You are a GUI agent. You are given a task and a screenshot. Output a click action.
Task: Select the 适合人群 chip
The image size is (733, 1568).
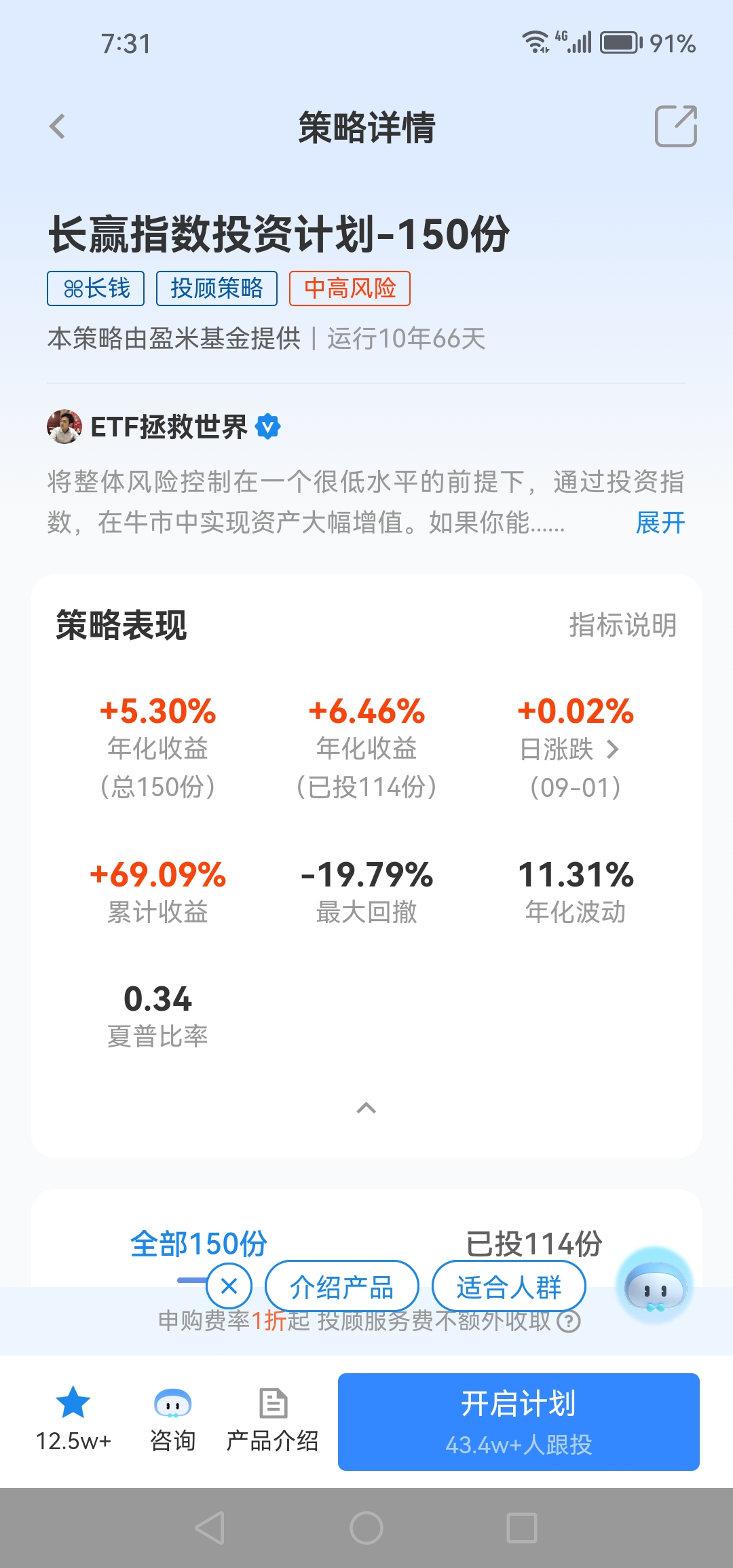[x=508, y=1287]
